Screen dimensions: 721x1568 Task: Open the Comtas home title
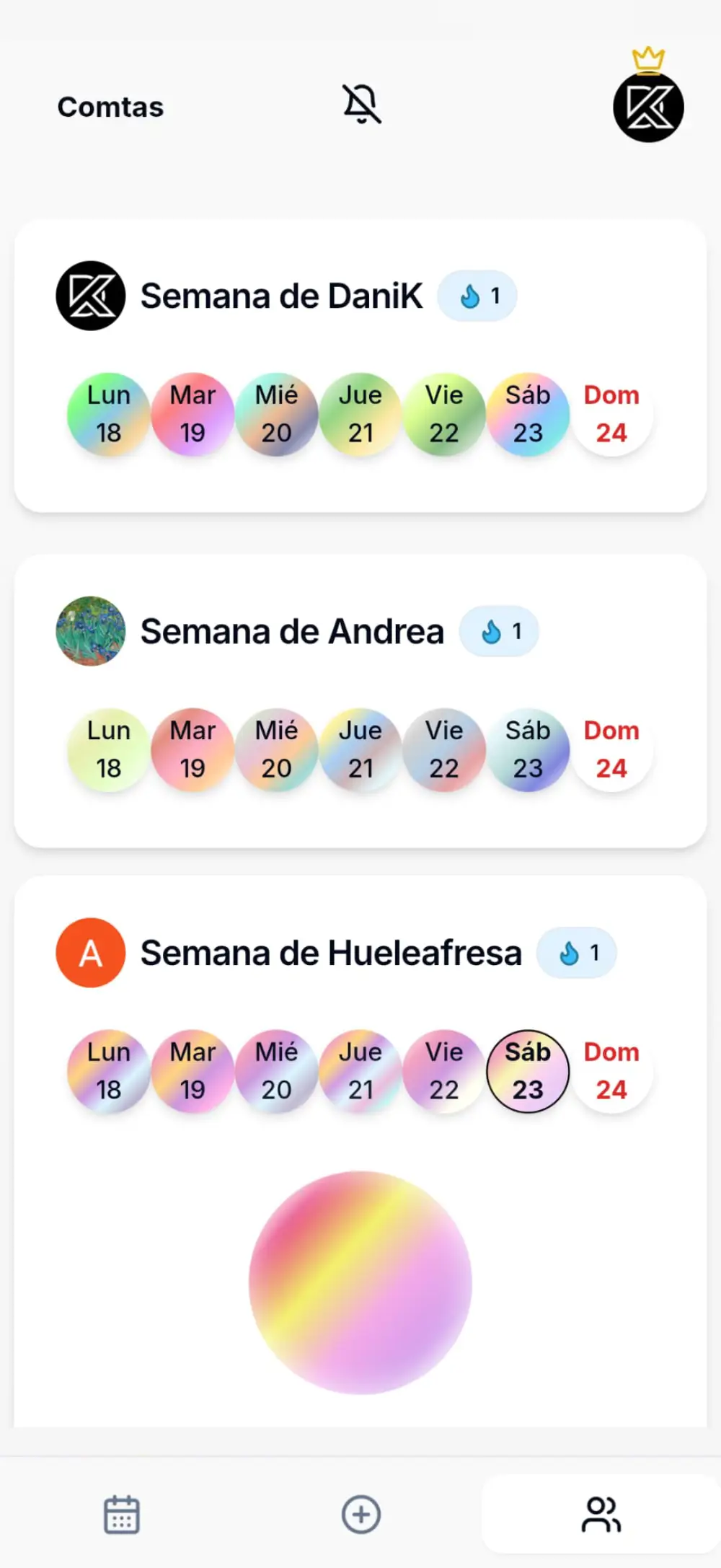(110, 107)
